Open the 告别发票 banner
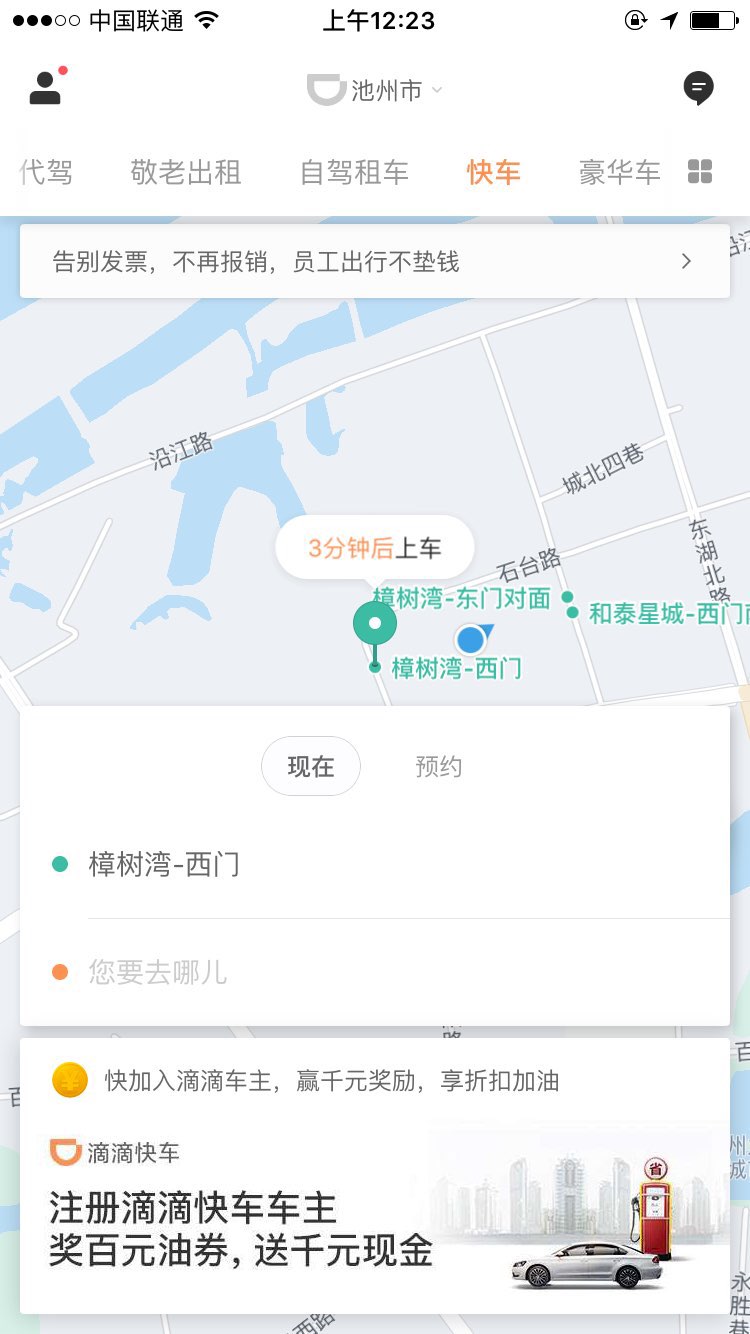 point(374,262)
